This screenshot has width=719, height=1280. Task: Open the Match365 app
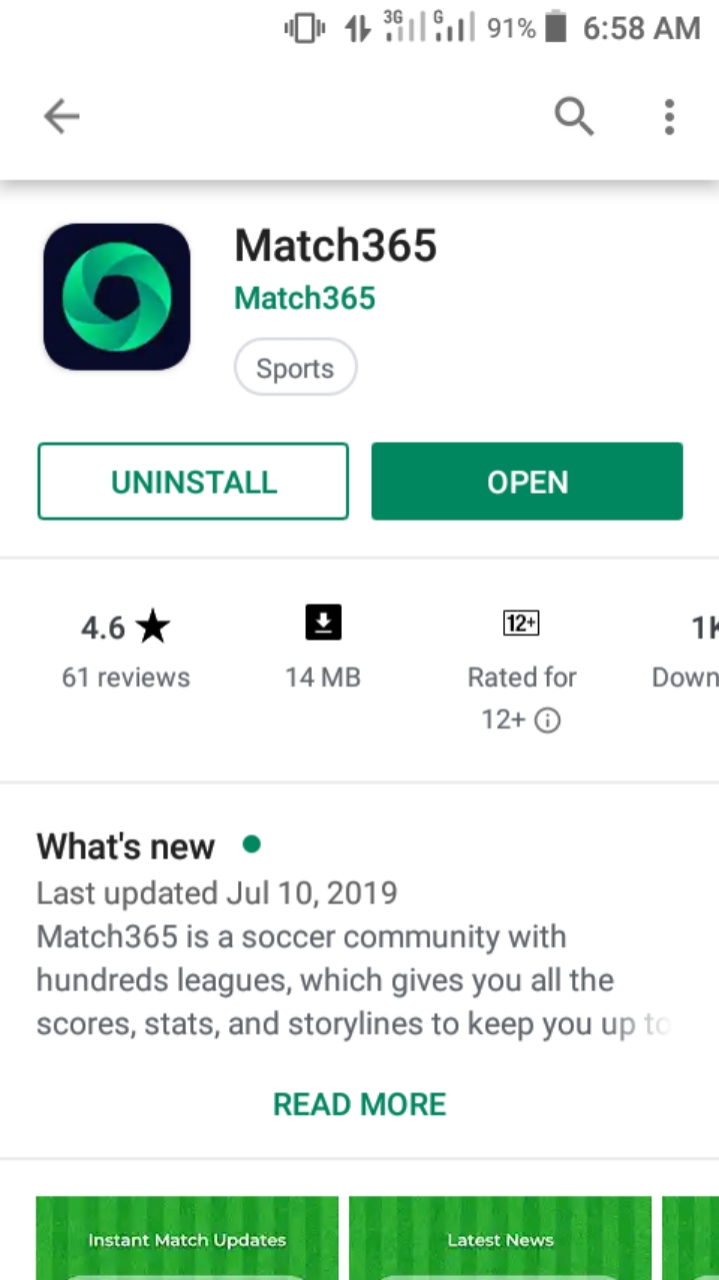[x=527, y=482]
